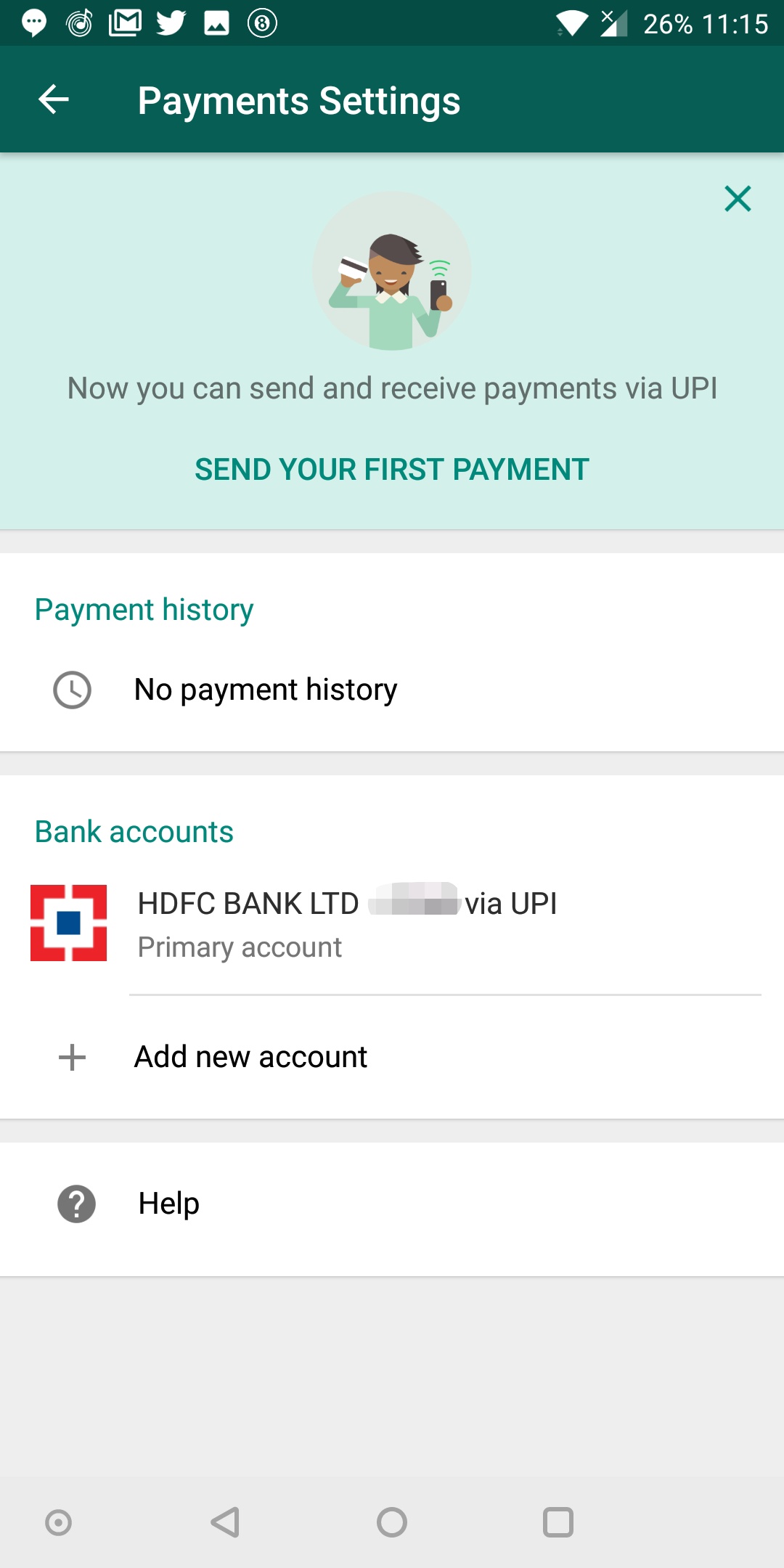Tap the system home button
This screenshot has width=784, height=1568.
pos(392,1522)
